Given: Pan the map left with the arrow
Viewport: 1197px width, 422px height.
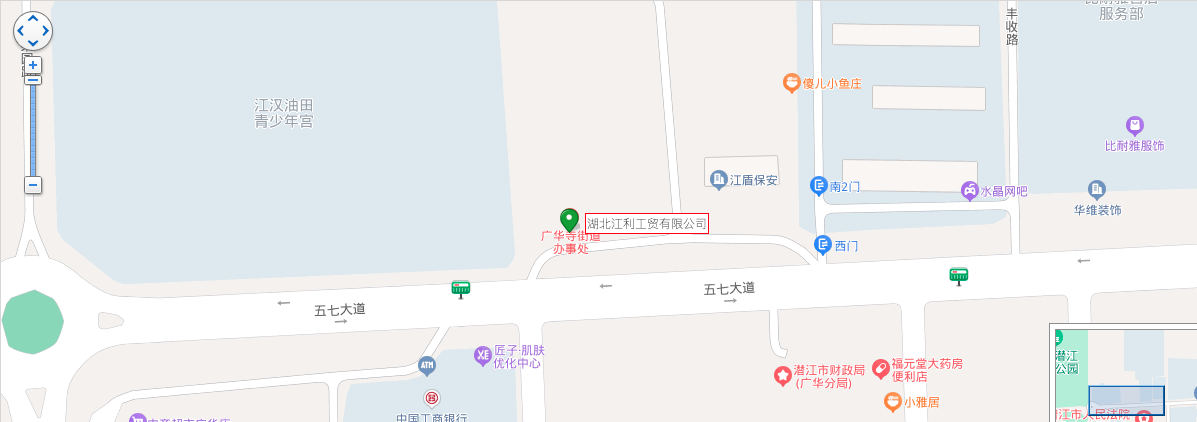Looking at the screenshot, I should tap(21, 31).
